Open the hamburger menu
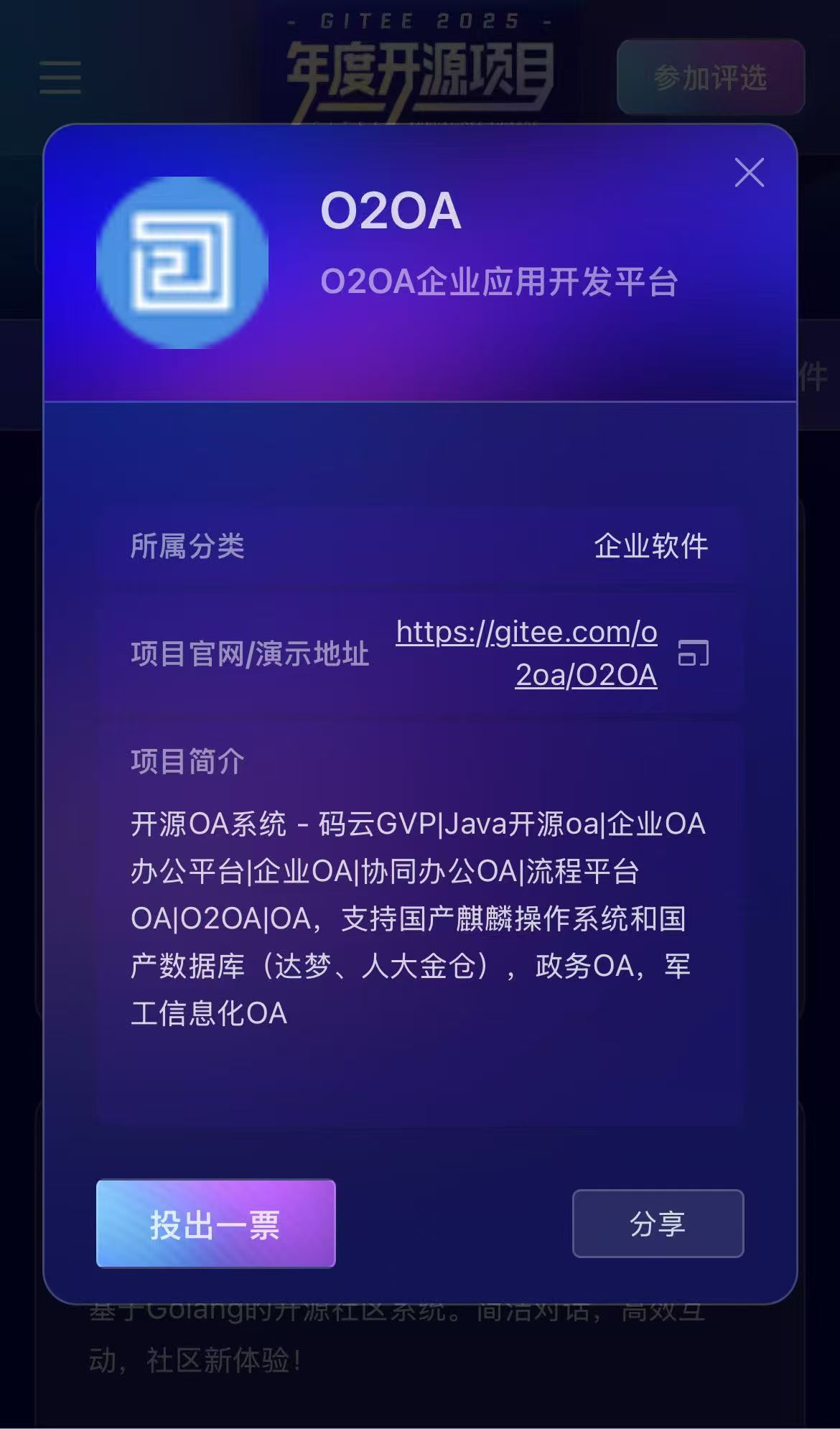This screenshot has width=840, height=1429. 60,78
